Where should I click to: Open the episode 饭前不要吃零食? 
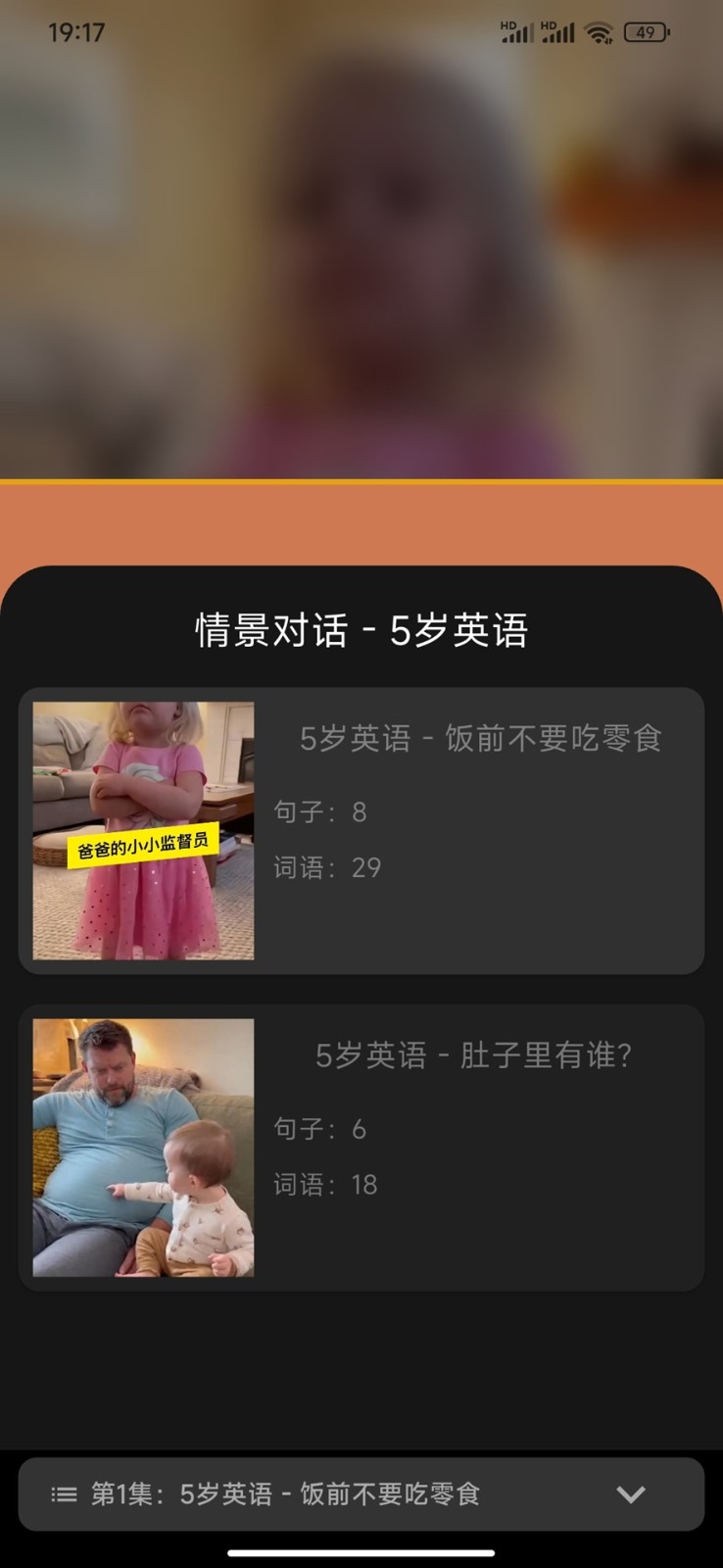click(x=361, y=830)
